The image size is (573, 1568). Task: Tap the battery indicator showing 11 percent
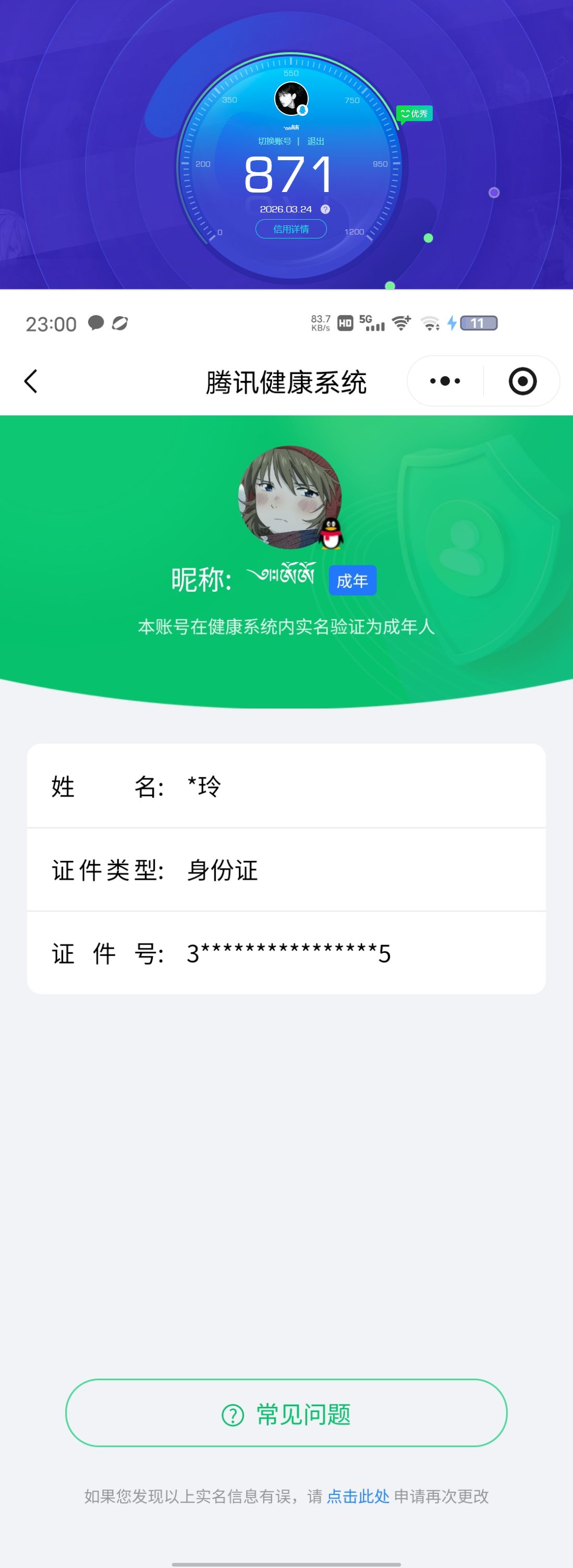click(x=479, y=322)
